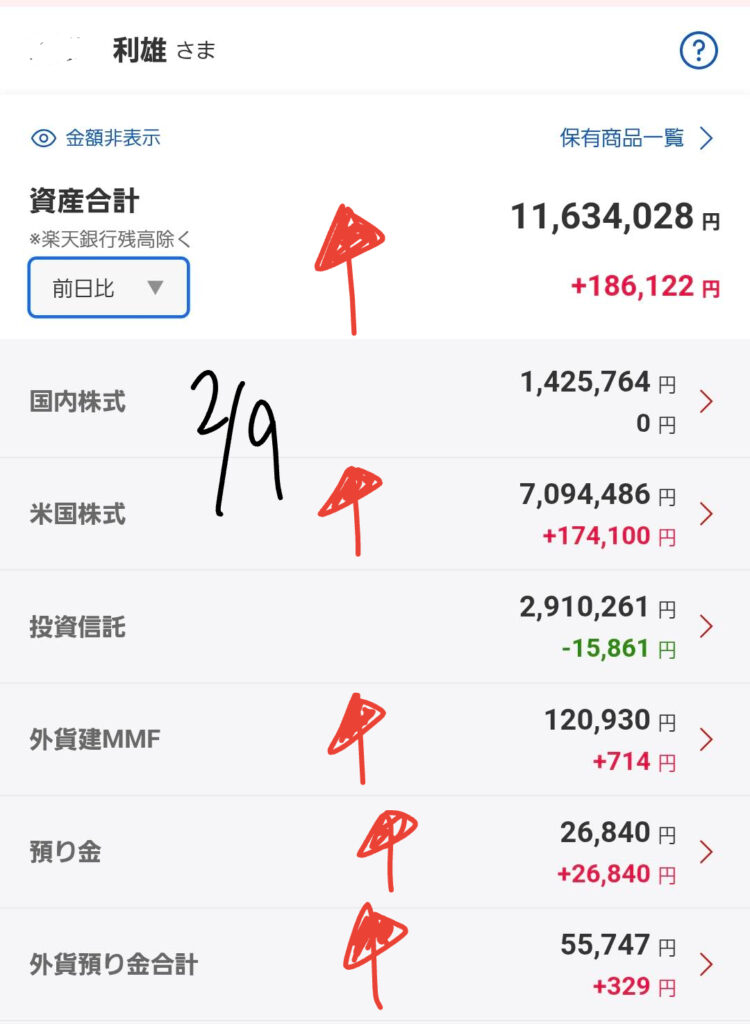The height and width of the screenshot is (1024, 750).
Task: Select the 預り金 row
Action: point(375,852)
